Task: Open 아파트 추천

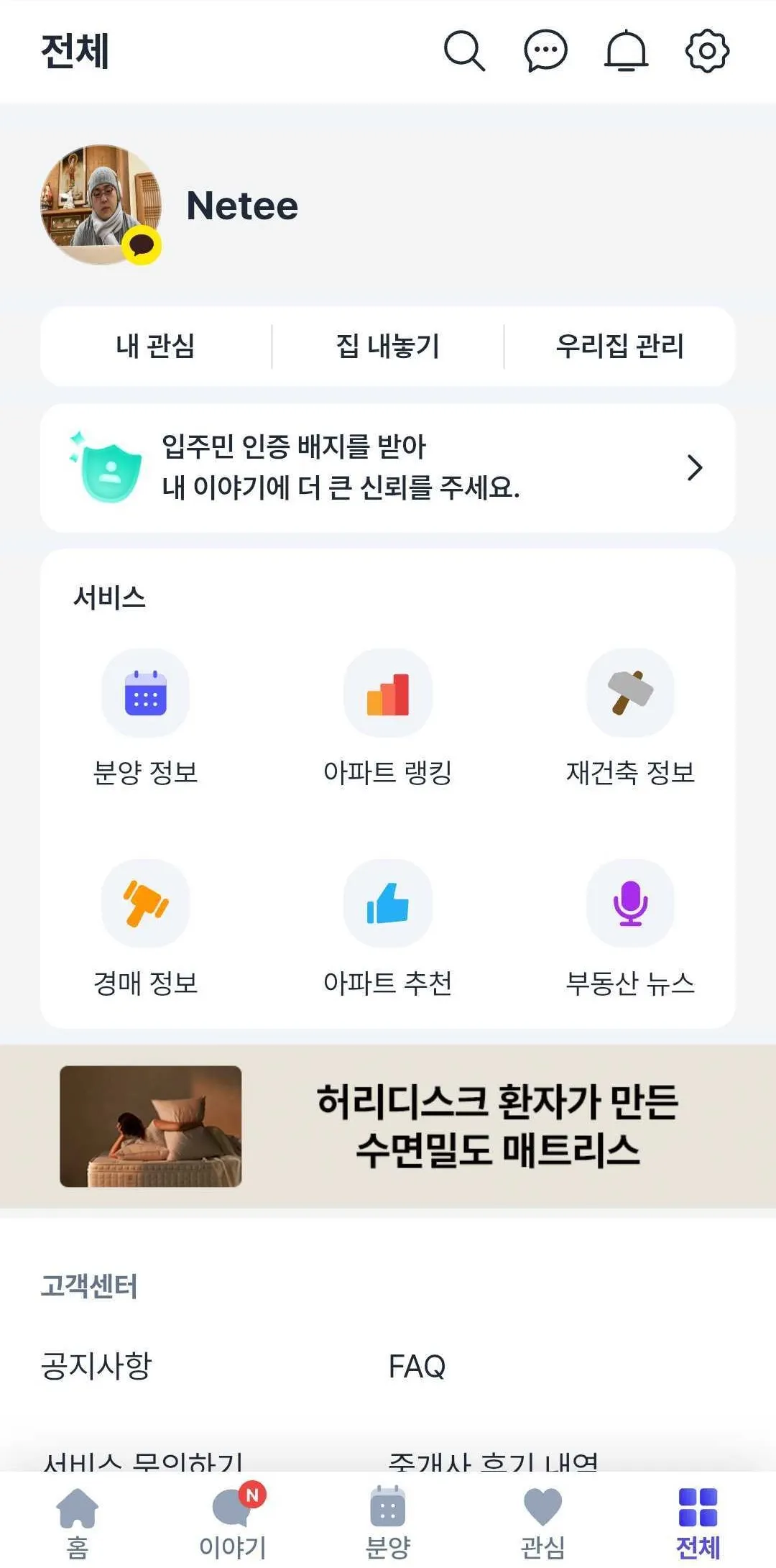Action: click(388, 927)
